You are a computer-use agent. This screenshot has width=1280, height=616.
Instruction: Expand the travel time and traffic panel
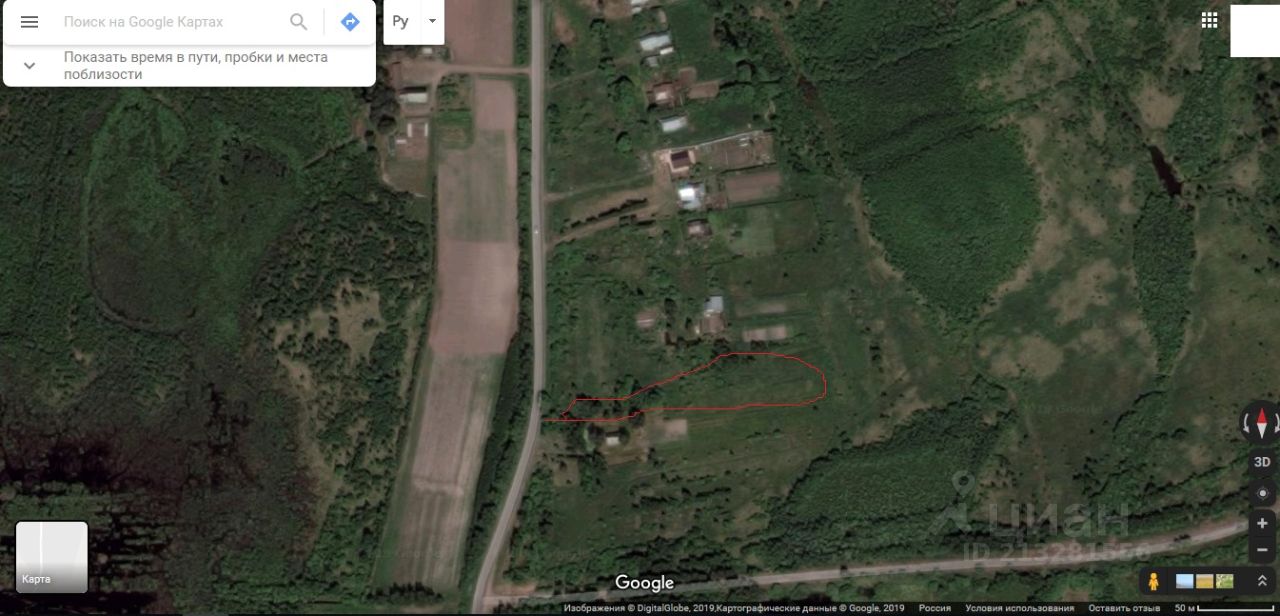(29, 66)
